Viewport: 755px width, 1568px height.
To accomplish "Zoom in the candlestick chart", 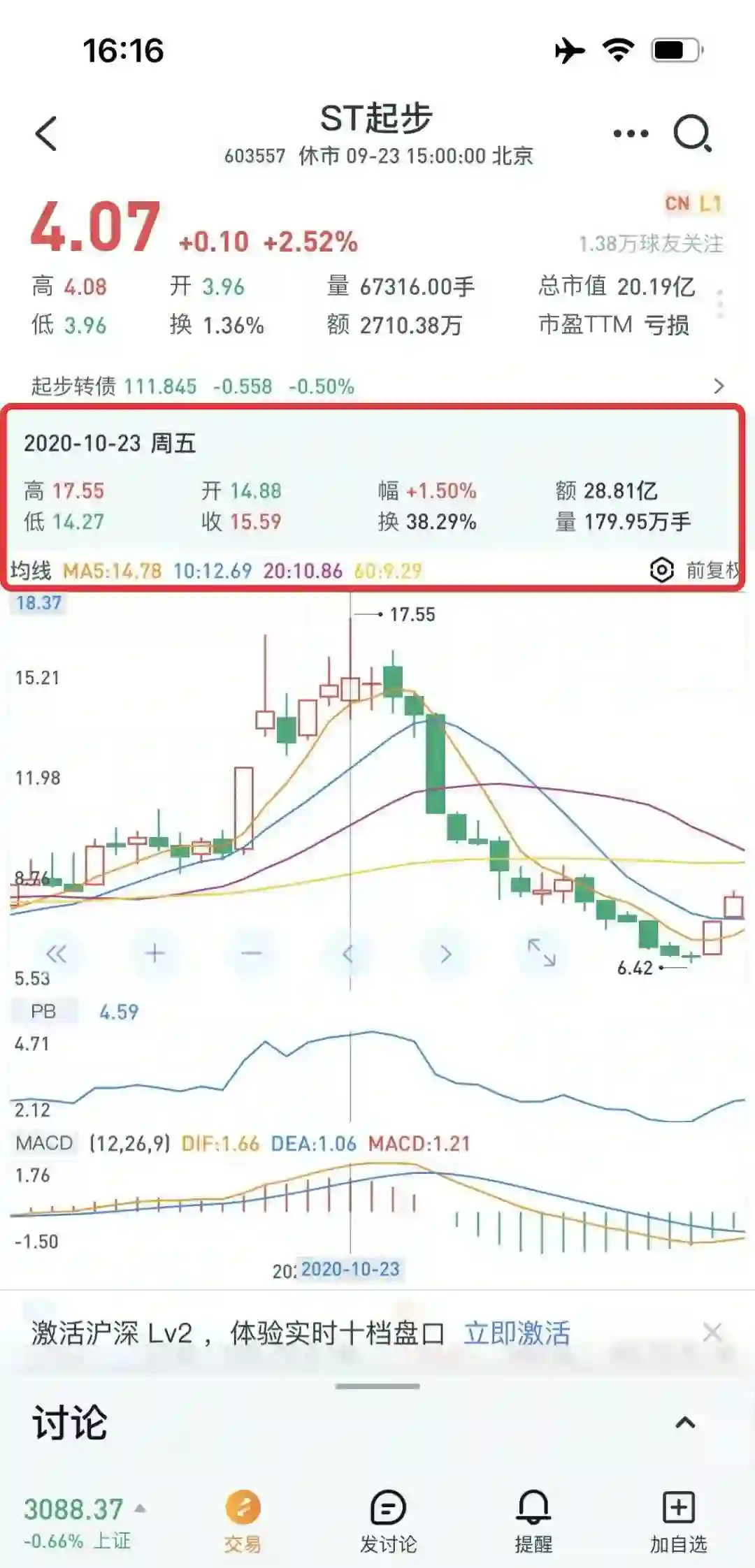I will pyautogui.click(x=154, y=953).
